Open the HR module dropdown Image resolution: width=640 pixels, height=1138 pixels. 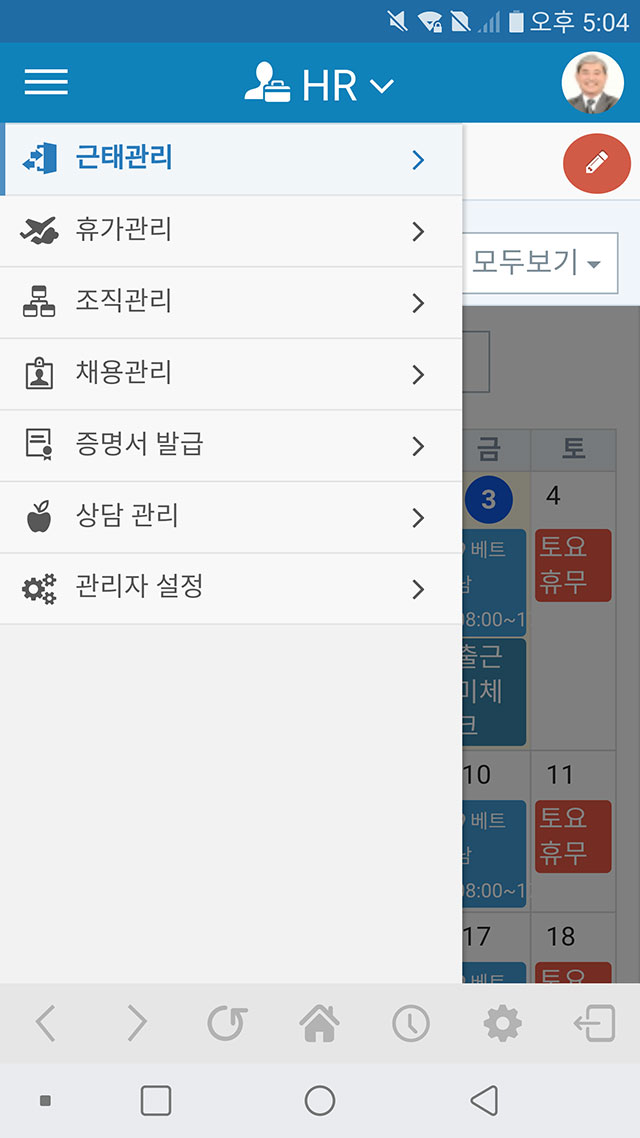319,85
